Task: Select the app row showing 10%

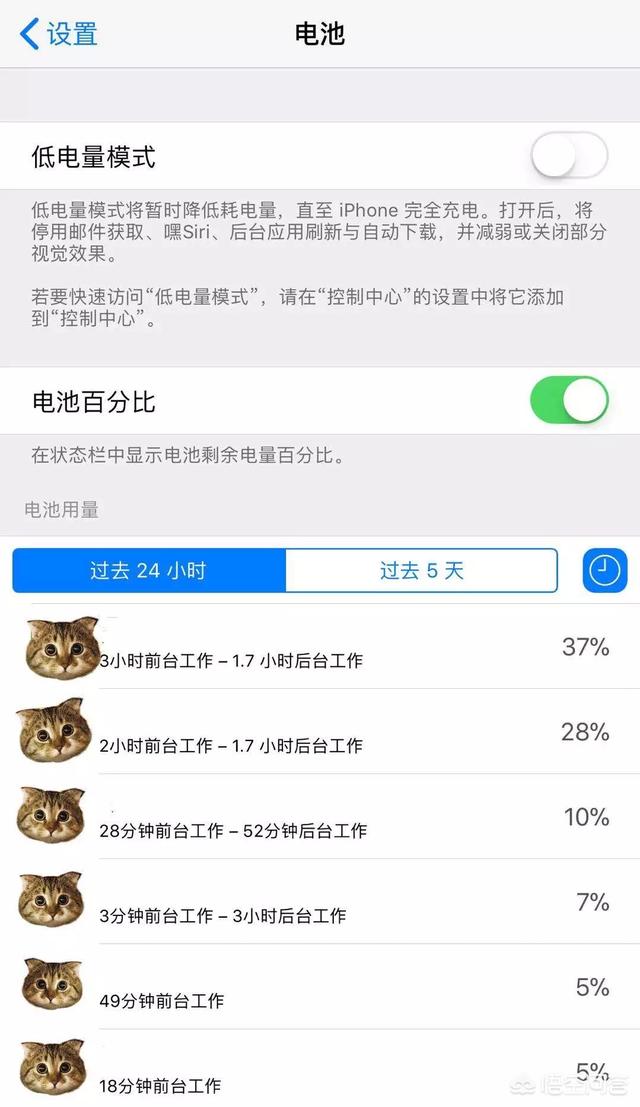Action: [x=320, y=817]
